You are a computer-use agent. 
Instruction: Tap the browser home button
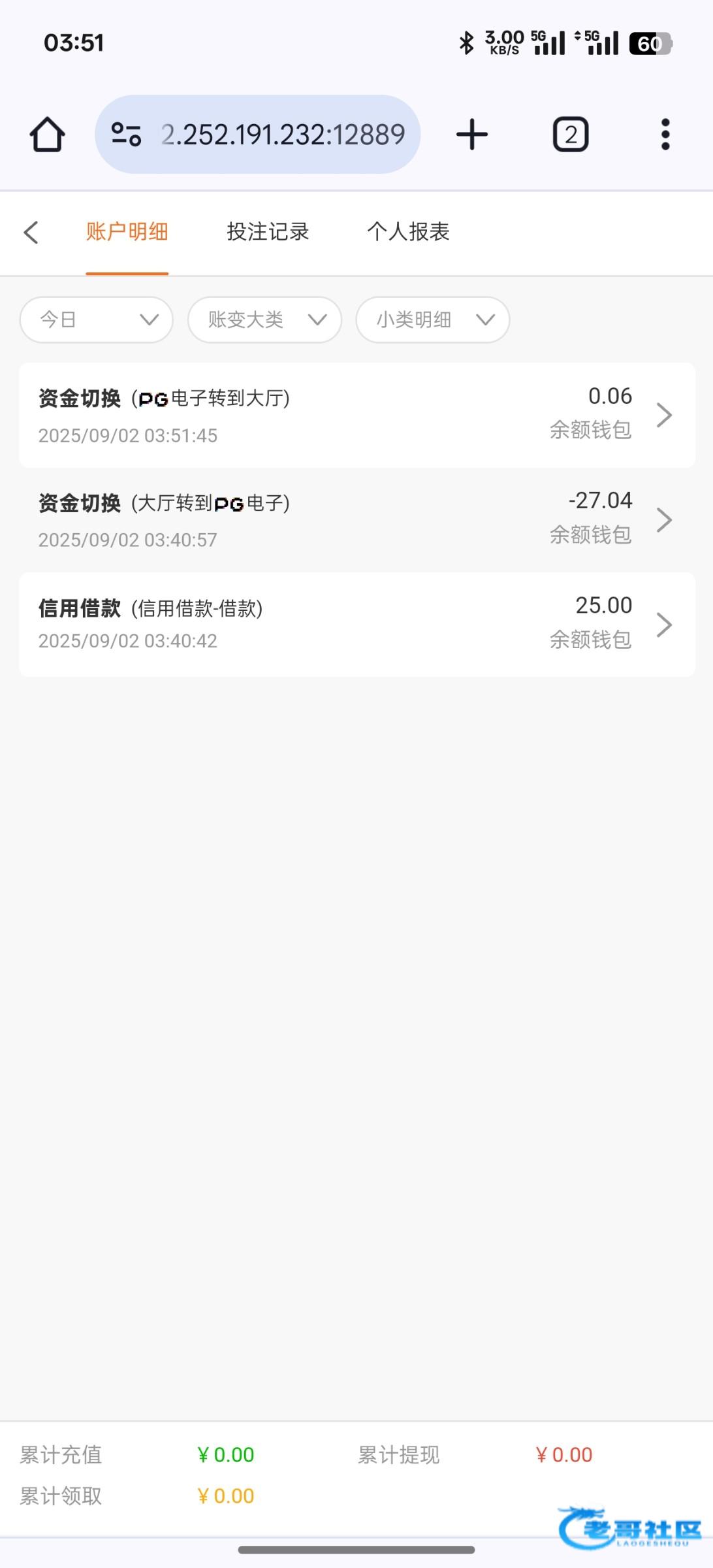coord(47,135)
